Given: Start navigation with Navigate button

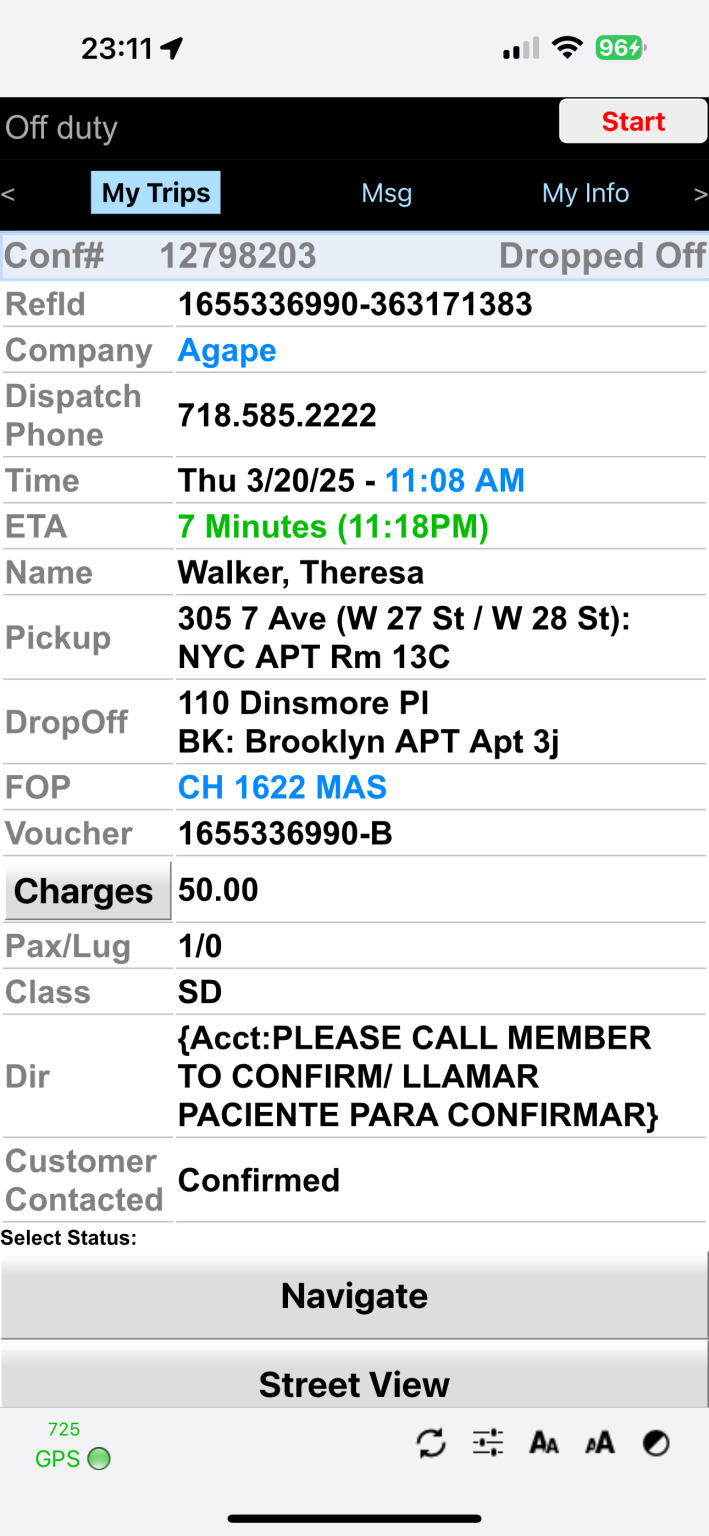Looking at the screenshot, I should click(354, 1295).
